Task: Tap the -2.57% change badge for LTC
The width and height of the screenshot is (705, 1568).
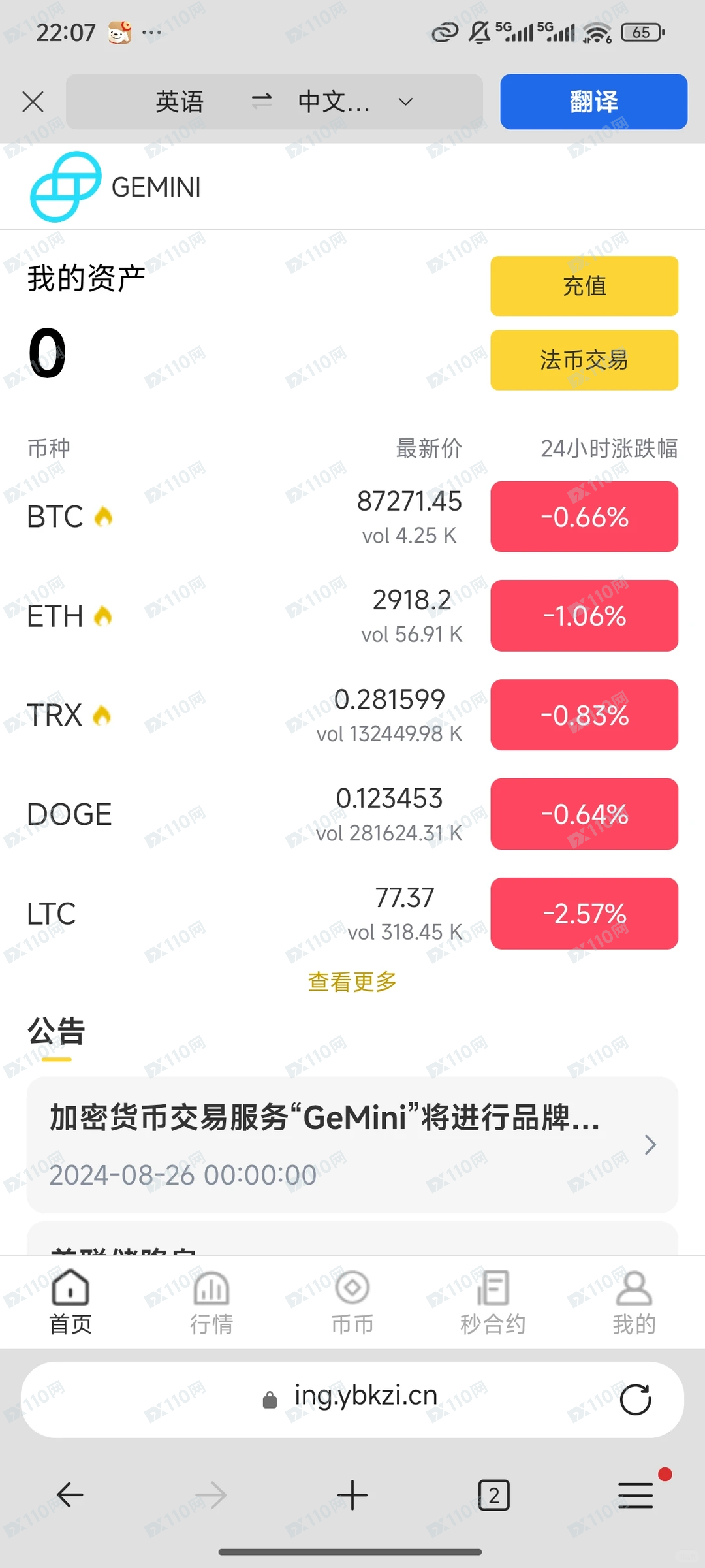Action: click(x=584, y=914)
